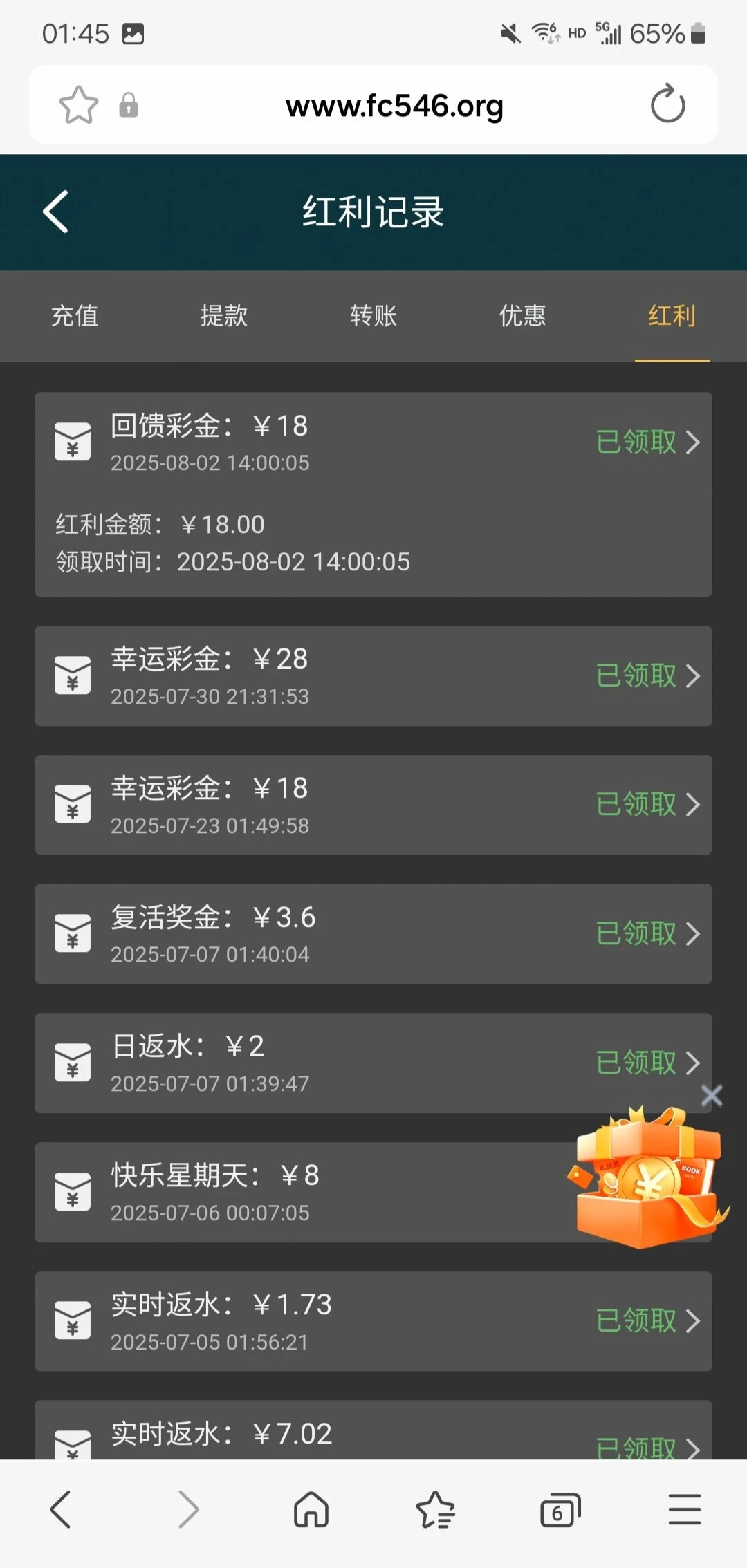Reload the page in the browser
Screen dimensions: 747x1568
click(x=667, y=104)
